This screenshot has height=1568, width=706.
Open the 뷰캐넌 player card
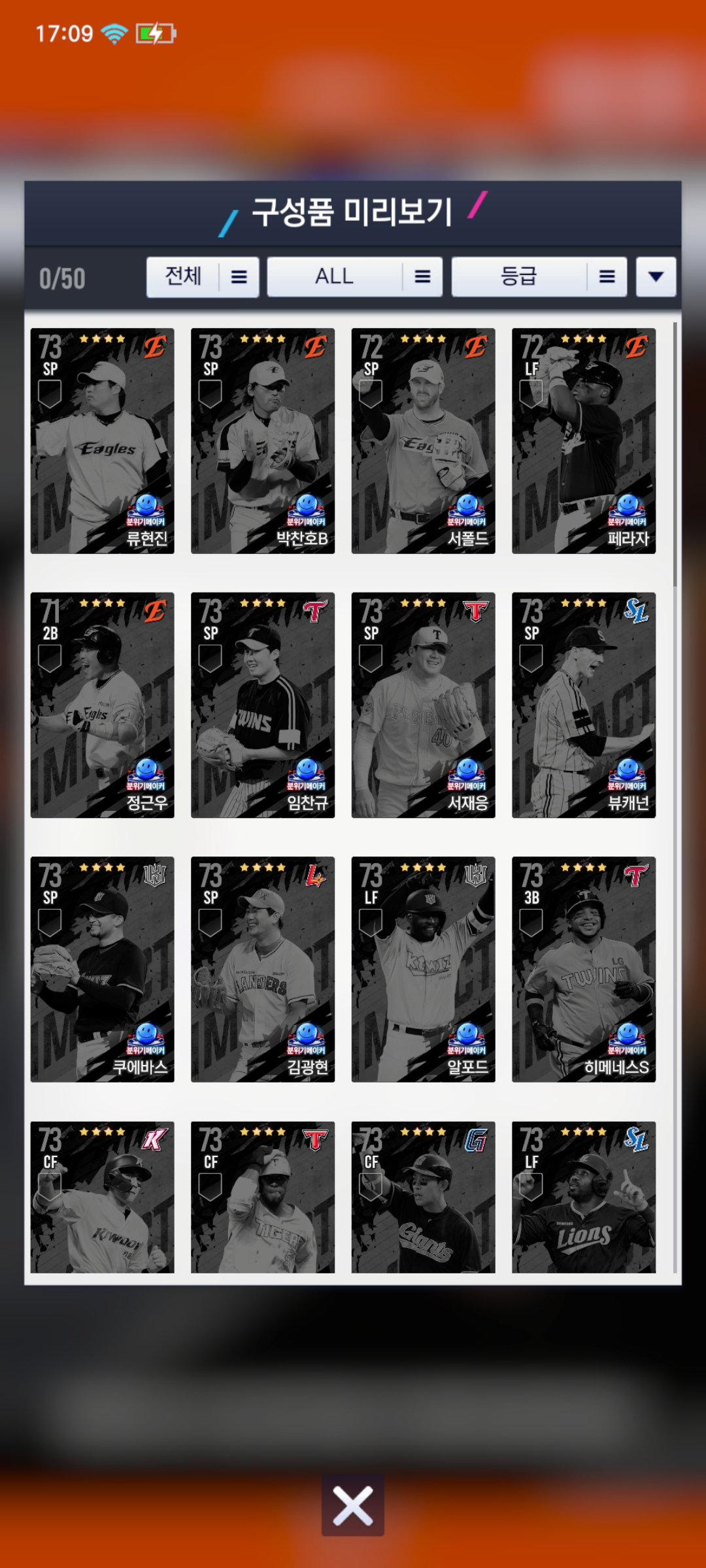point(583,705)
